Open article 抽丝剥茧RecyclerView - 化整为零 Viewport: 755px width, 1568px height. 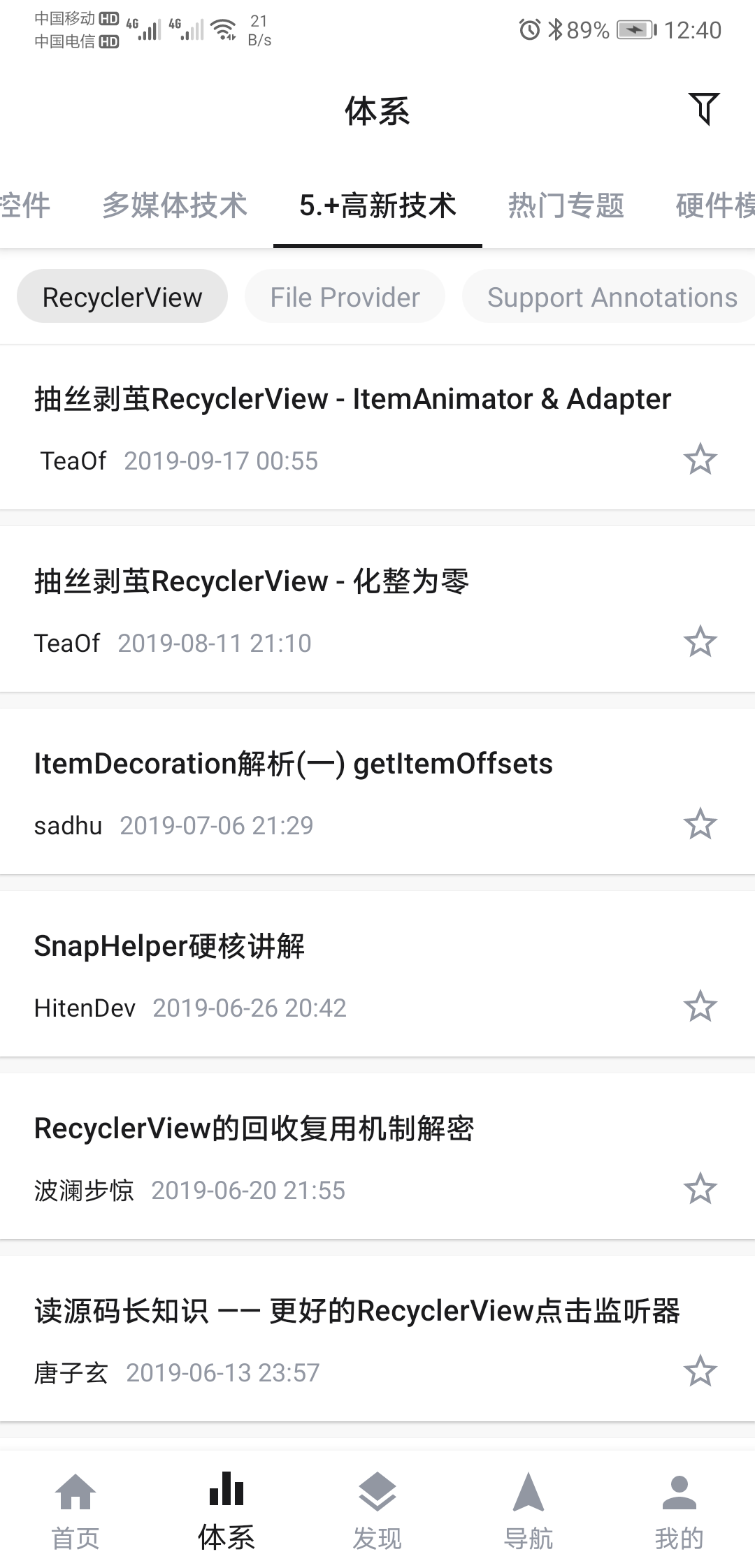252,581
